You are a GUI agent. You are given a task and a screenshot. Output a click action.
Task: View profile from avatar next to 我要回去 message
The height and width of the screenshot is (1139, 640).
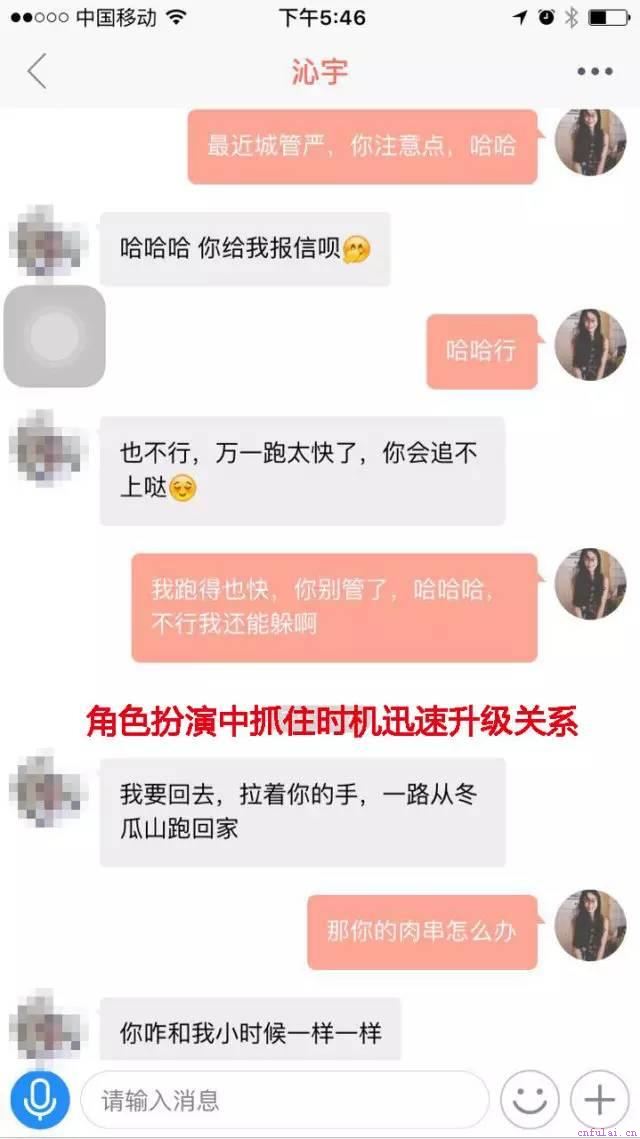click(44, 791)
